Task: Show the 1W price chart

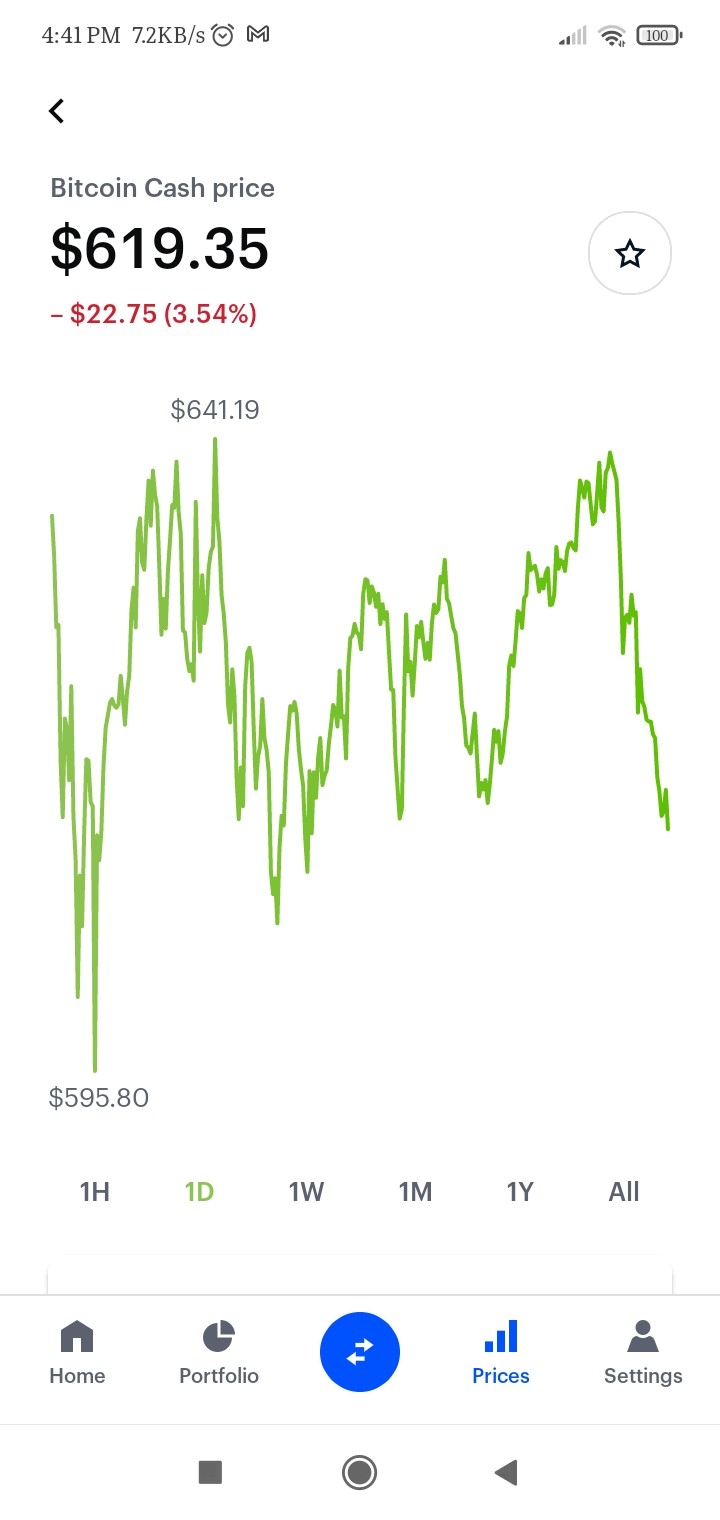Action: click(x=307, y=1192)
